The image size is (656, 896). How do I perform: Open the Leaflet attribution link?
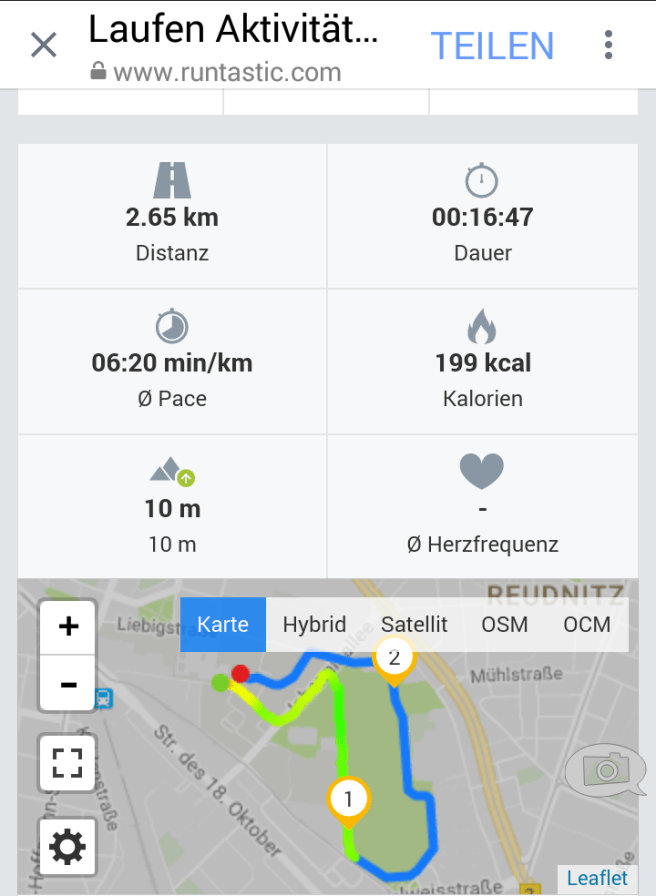pos(597,879)
